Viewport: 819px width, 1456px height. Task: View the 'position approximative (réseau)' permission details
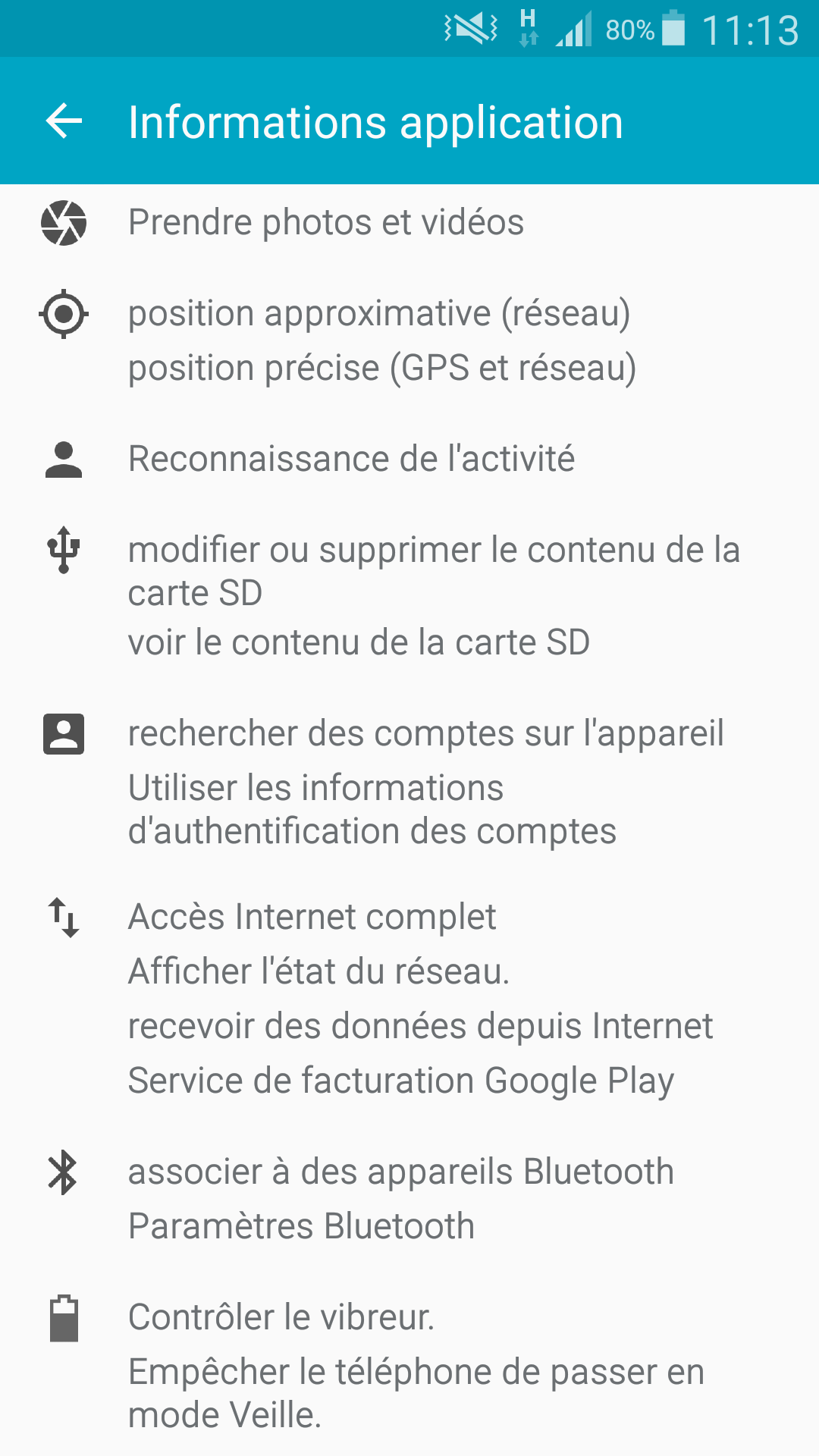[379, 314]
